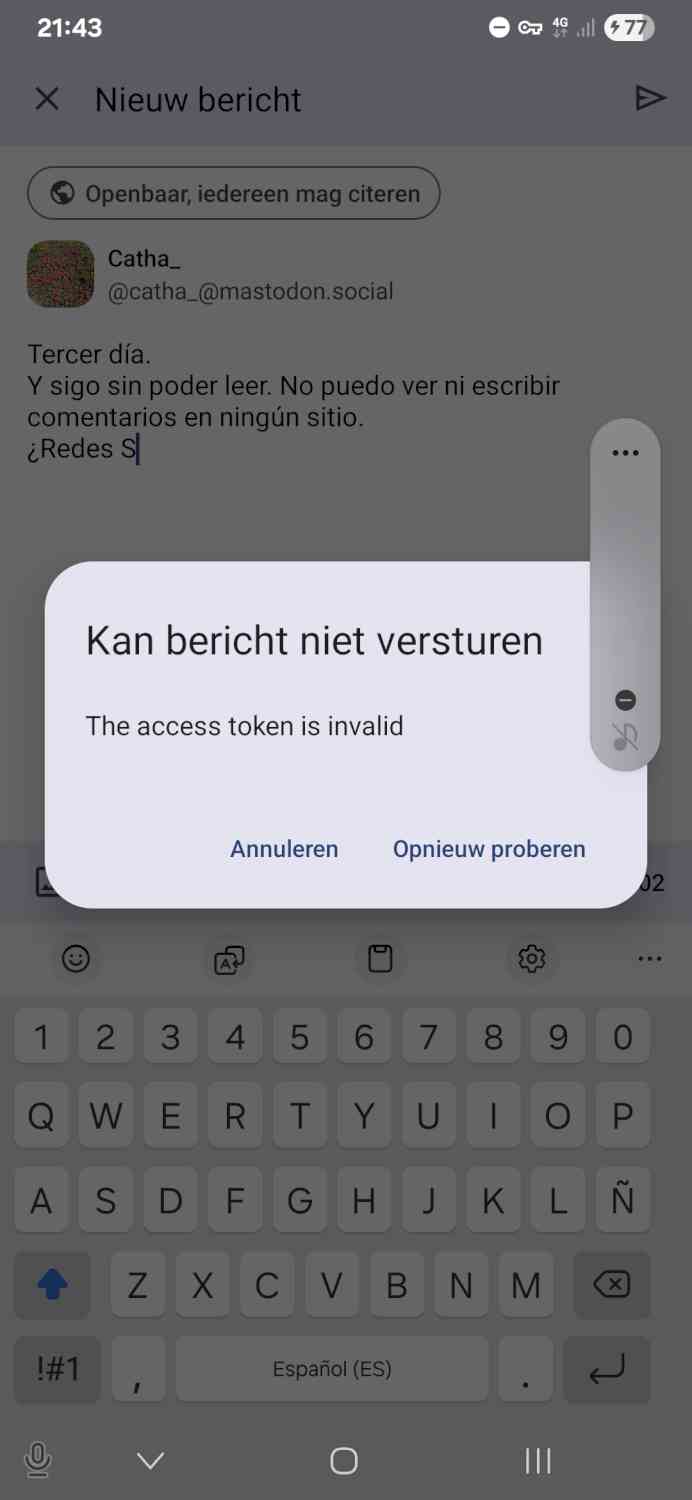Open the emoji picker on the keyboard
This screenshot has height=1500, width=692.
point(76,959)
